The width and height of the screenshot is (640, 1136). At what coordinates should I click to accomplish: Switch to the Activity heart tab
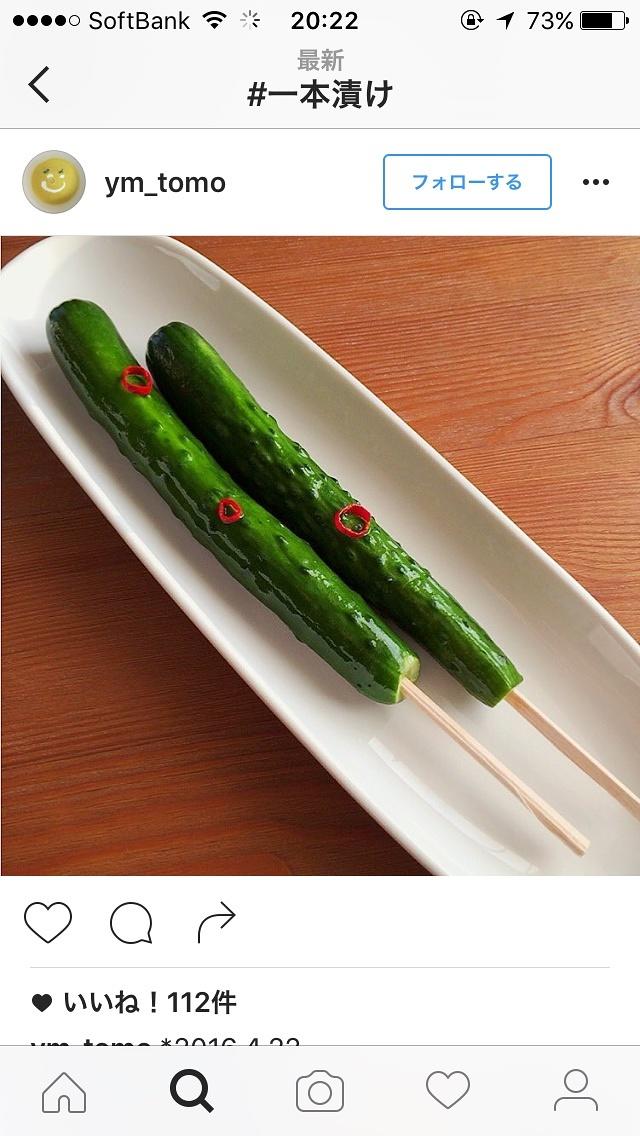click(447, 1091)
